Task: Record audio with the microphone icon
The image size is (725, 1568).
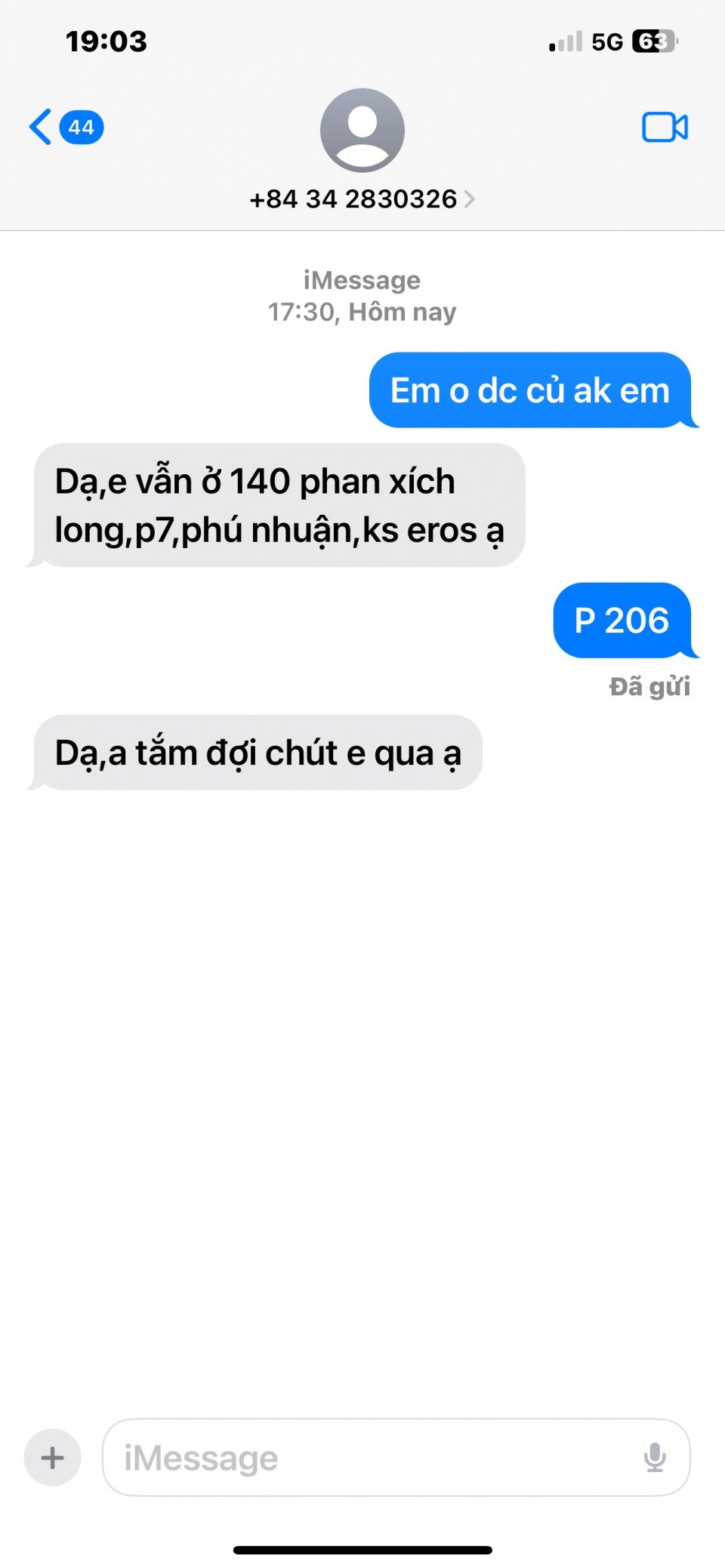Action: (x=655, y=1457)
